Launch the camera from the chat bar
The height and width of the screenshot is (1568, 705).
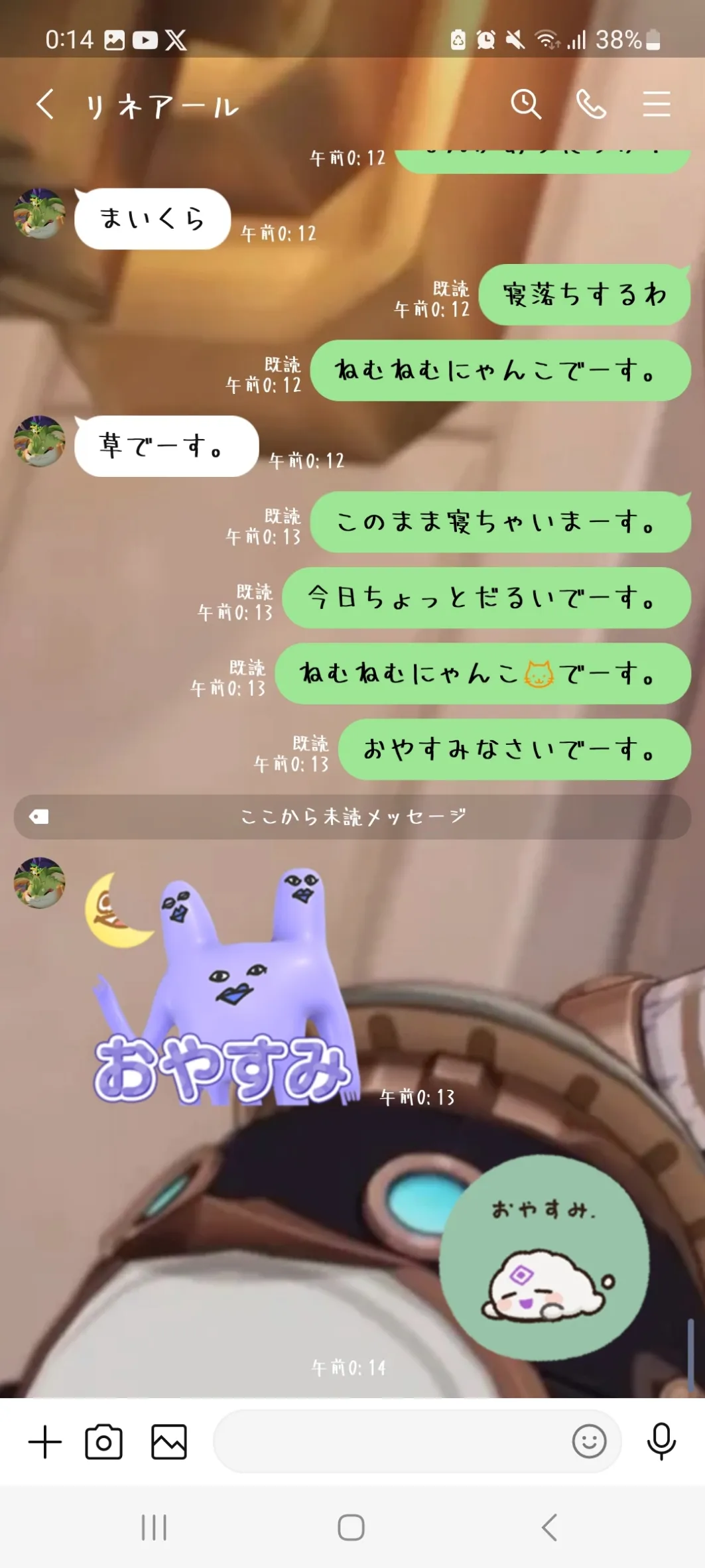[x=104, y=1442]
